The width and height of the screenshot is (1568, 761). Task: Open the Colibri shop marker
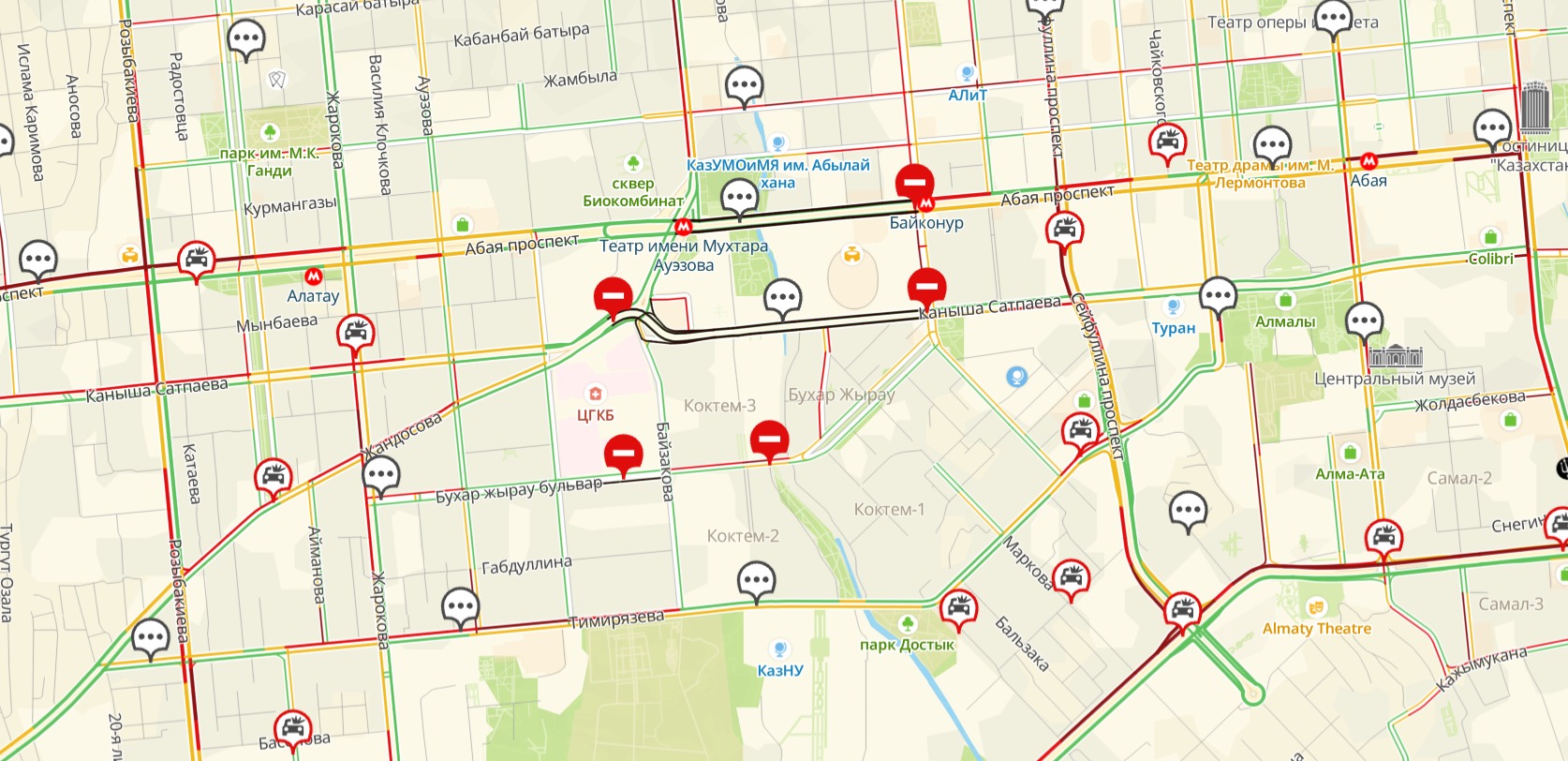[x=1490, y=237]
